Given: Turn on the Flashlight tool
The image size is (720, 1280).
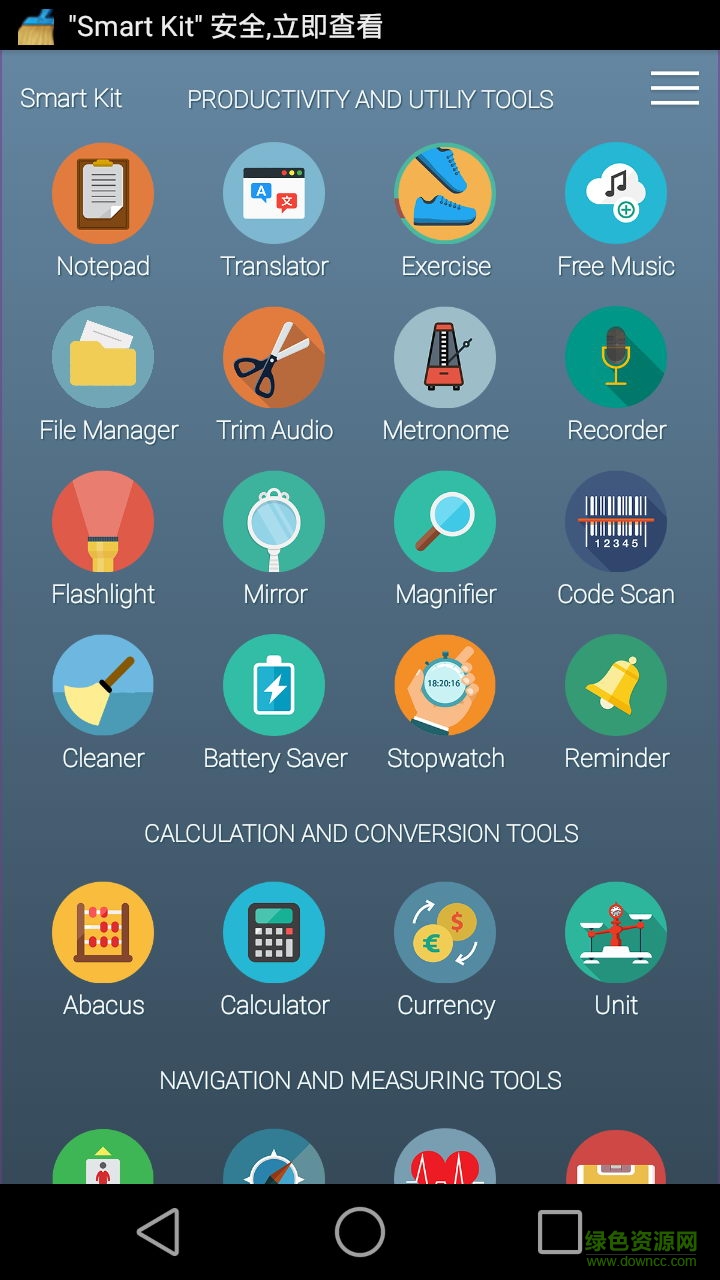Looking at the screenshot, I should pos(103,522).
